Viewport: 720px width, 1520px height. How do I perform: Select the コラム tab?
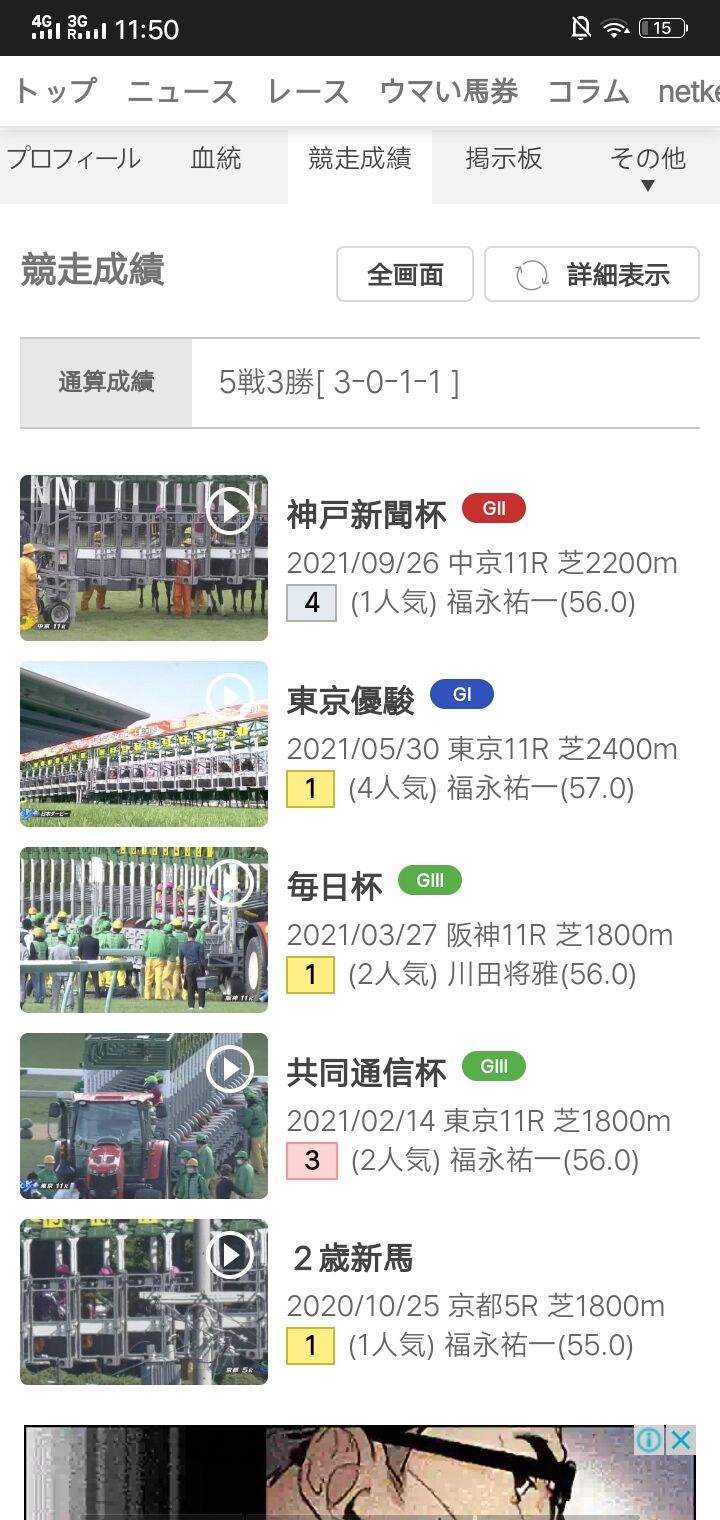click(x=588, y=91)
